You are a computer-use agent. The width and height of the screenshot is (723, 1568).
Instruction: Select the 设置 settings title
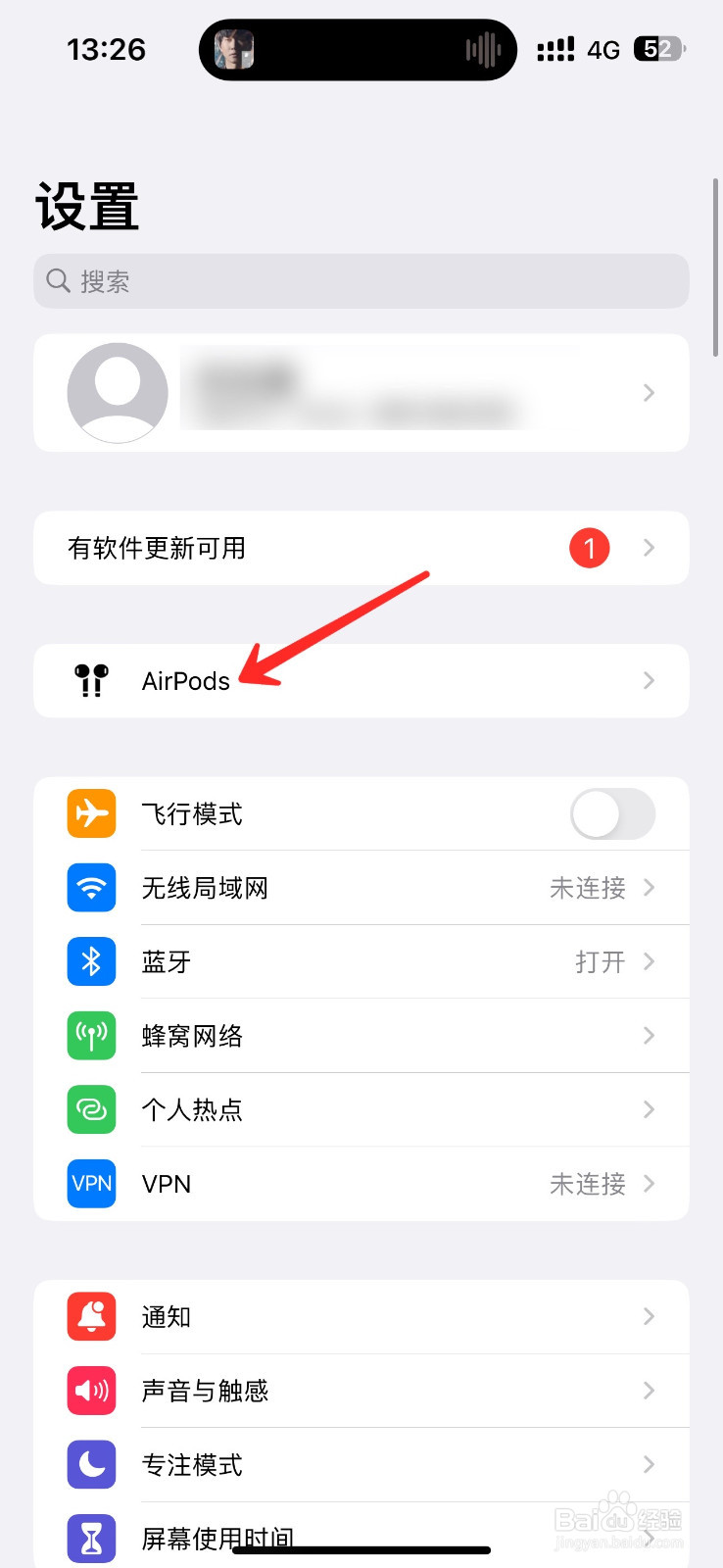pyautogui.click(x=86, y=206)
